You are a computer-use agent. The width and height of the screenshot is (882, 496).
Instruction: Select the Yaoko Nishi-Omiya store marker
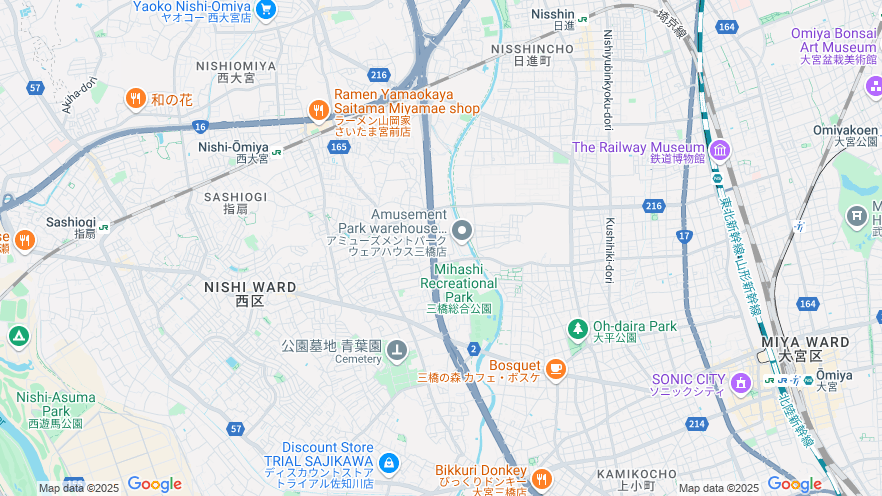click(x=265, y=9)
